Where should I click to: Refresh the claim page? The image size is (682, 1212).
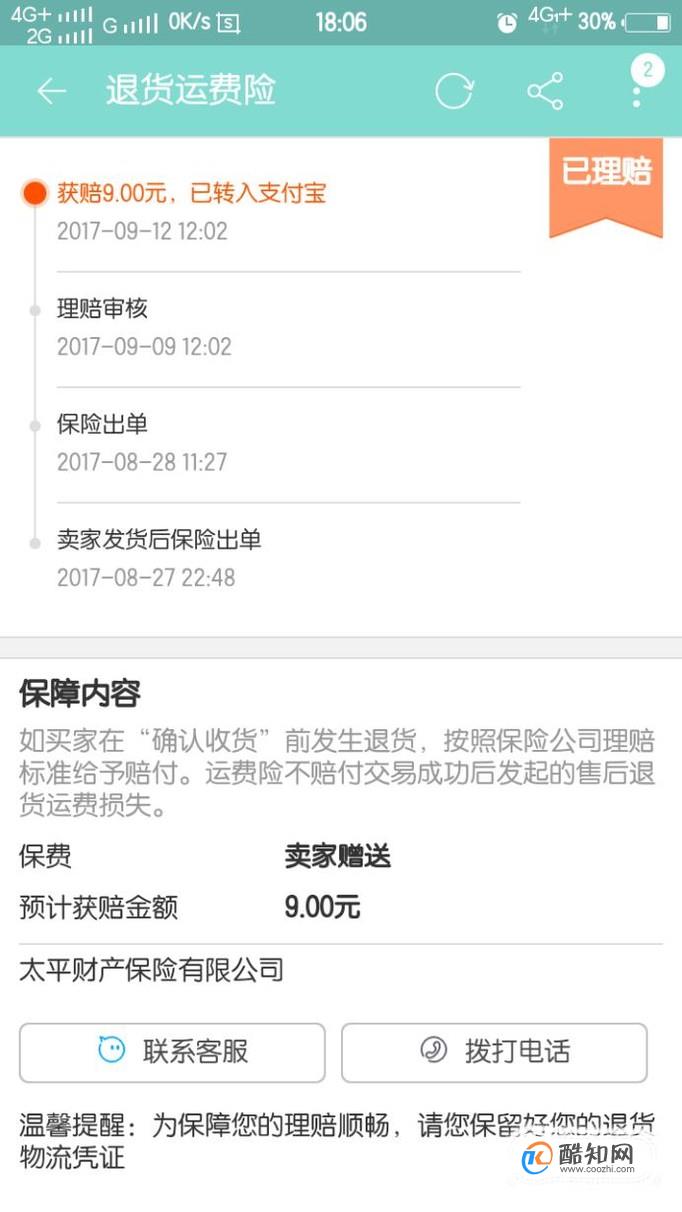[454, 91]
